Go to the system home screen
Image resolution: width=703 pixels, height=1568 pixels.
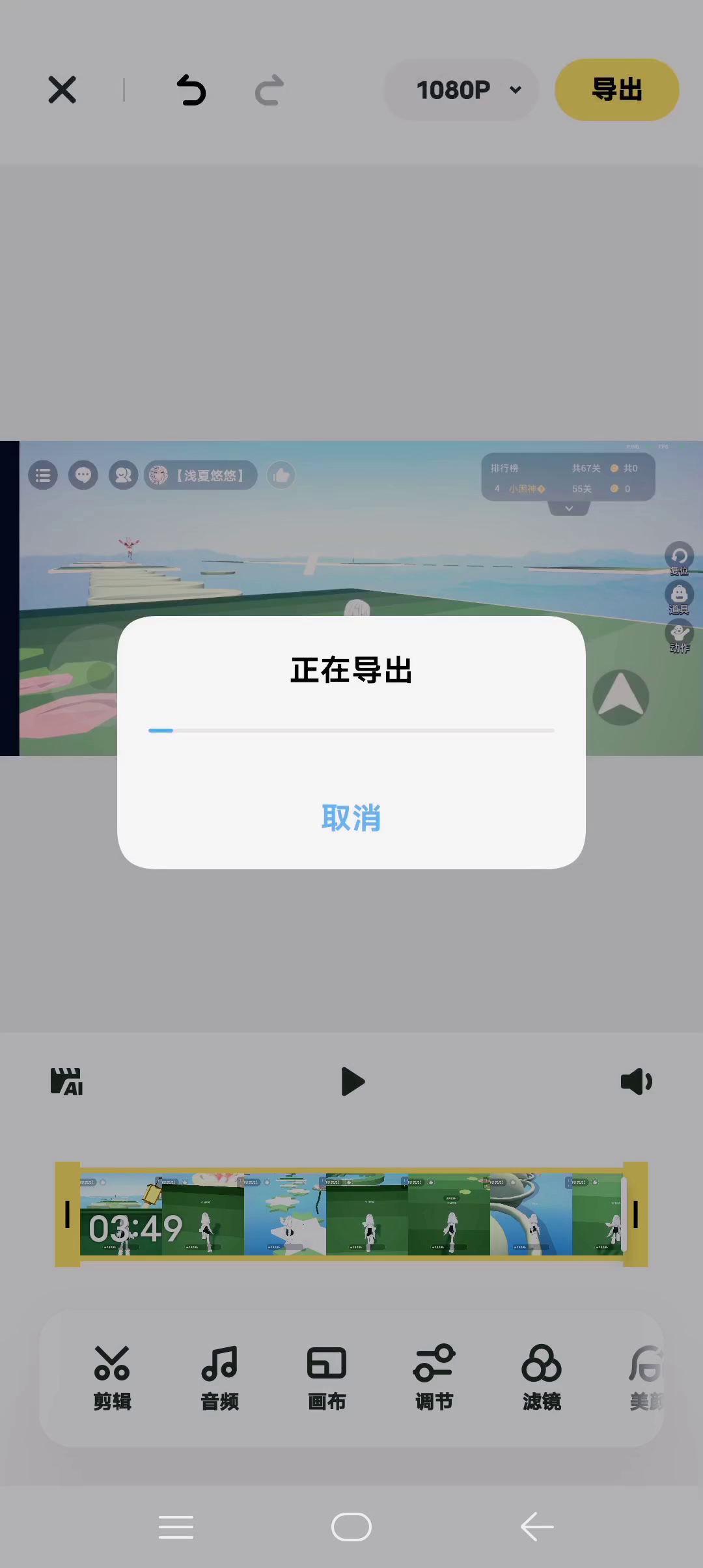(351, 1527)
